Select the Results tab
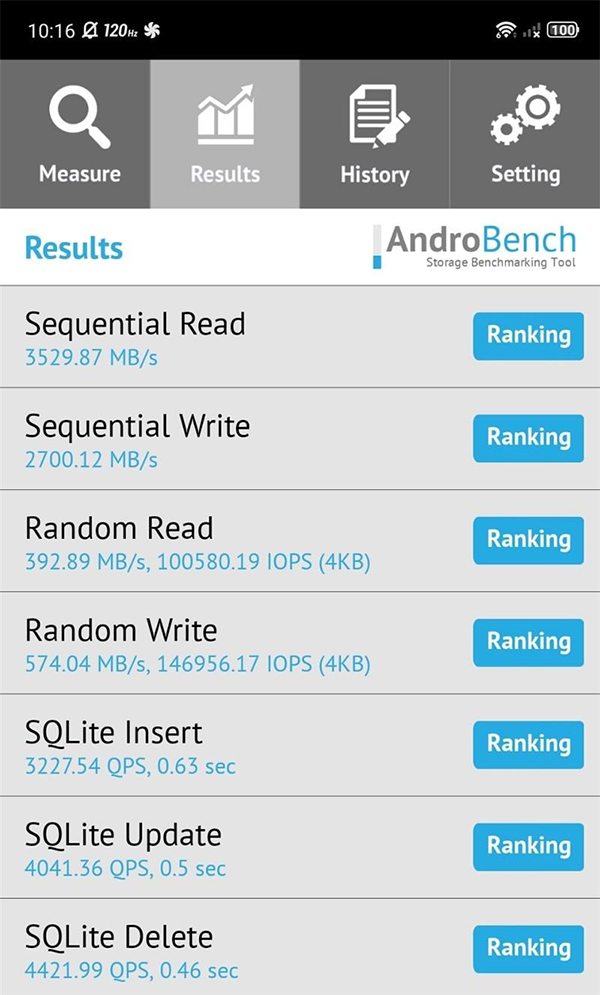Screen dimensions: 600x995 (x=225, y=135)
